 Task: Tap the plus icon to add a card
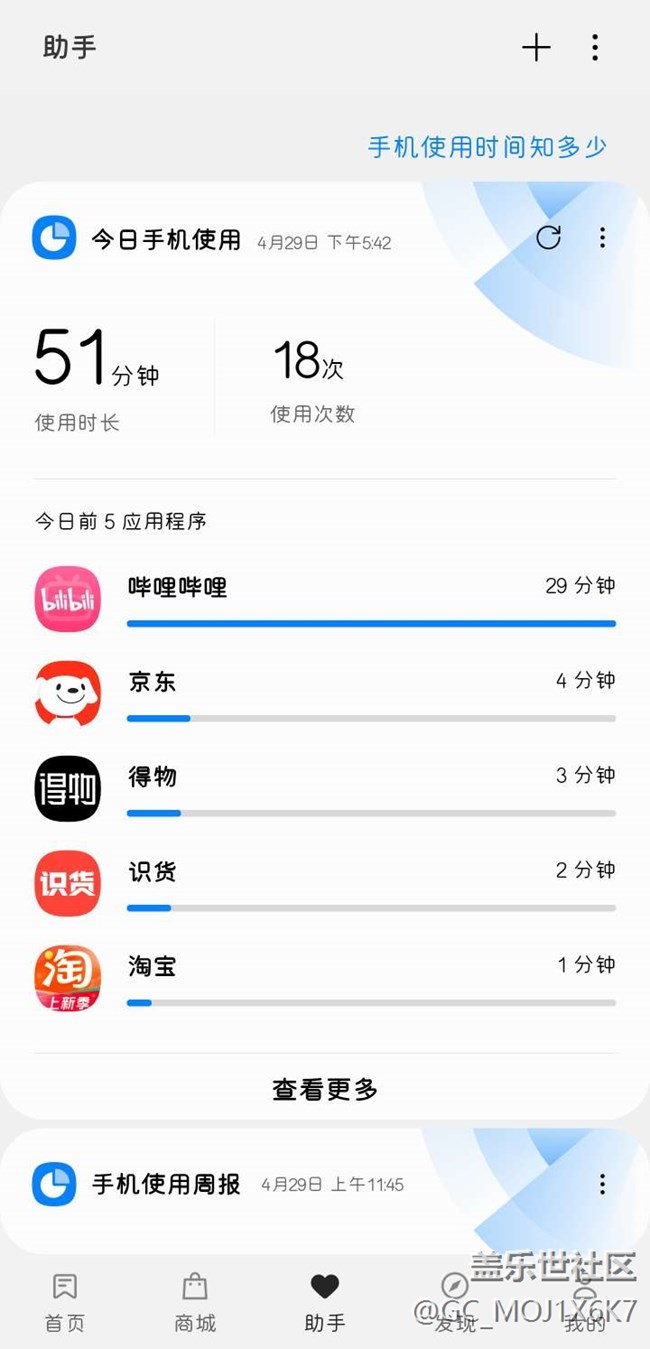(536, 48)
